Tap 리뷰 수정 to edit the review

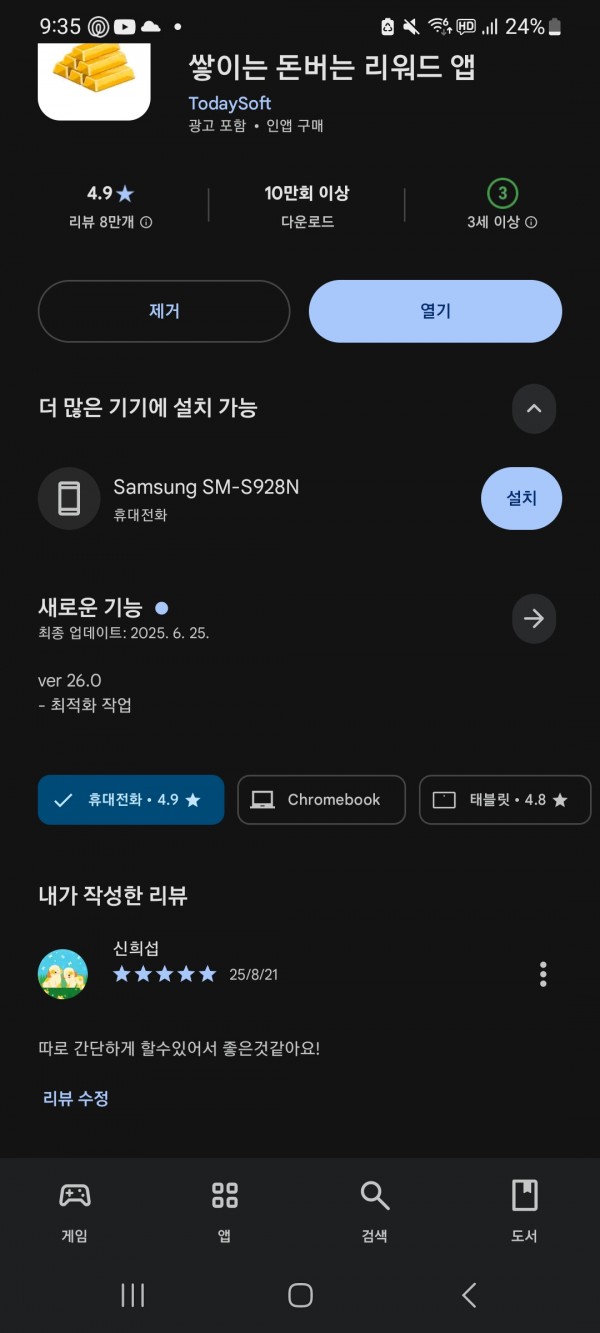76,1098
